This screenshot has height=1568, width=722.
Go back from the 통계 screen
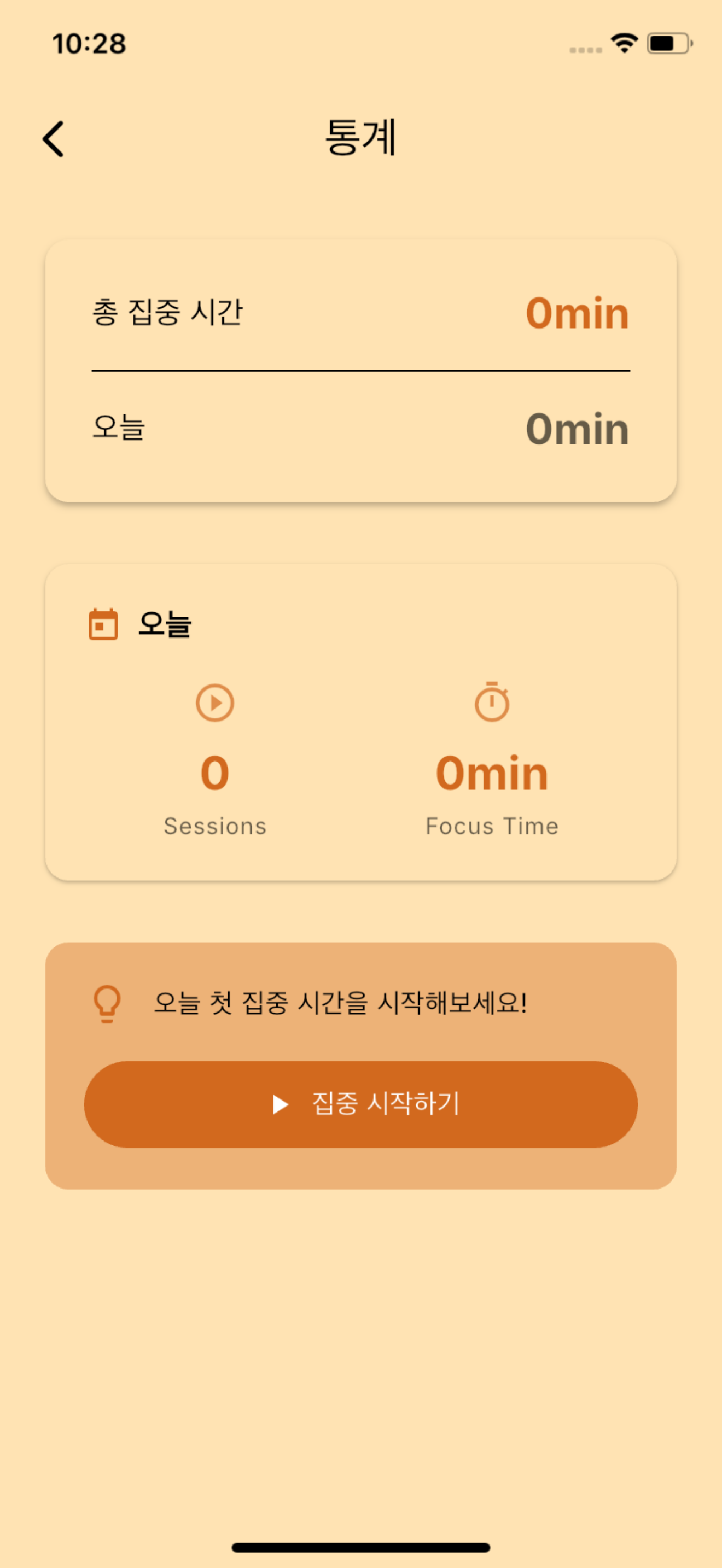54,139
